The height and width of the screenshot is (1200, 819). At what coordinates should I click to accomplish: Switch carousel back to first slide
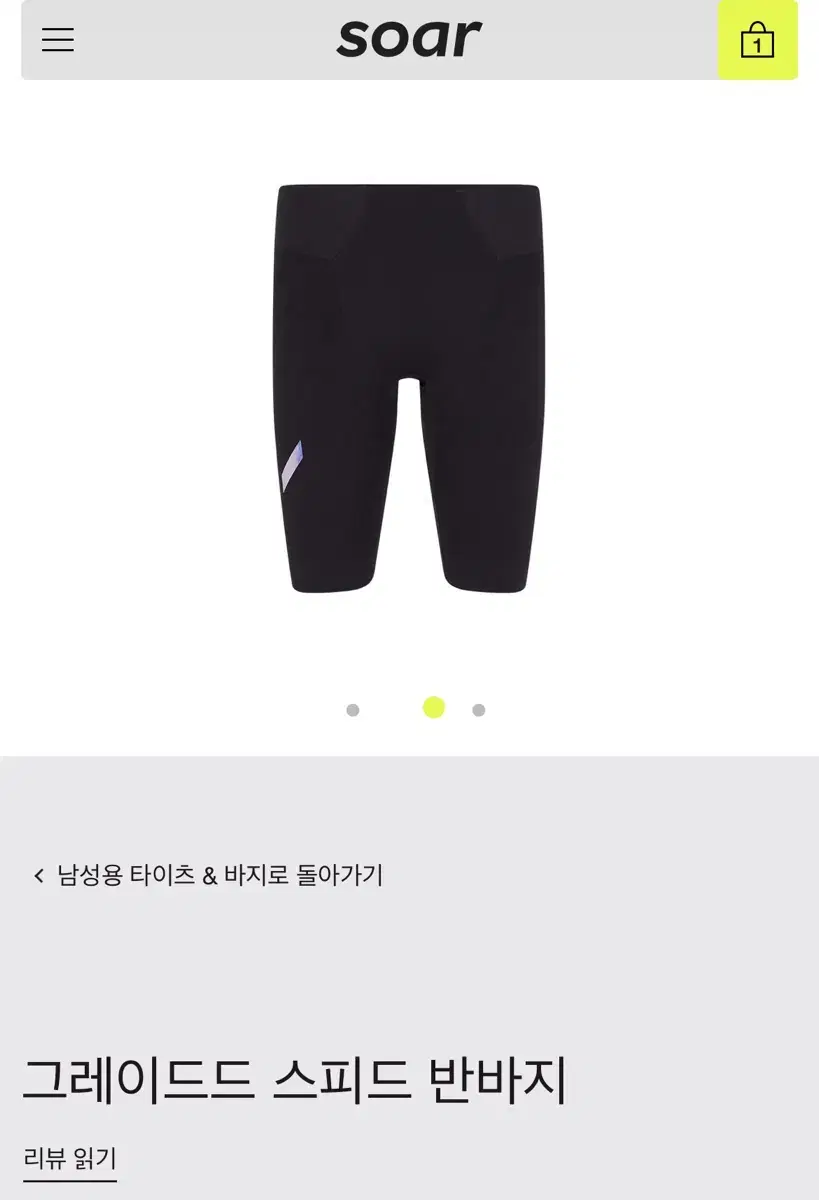coord(351,708)
